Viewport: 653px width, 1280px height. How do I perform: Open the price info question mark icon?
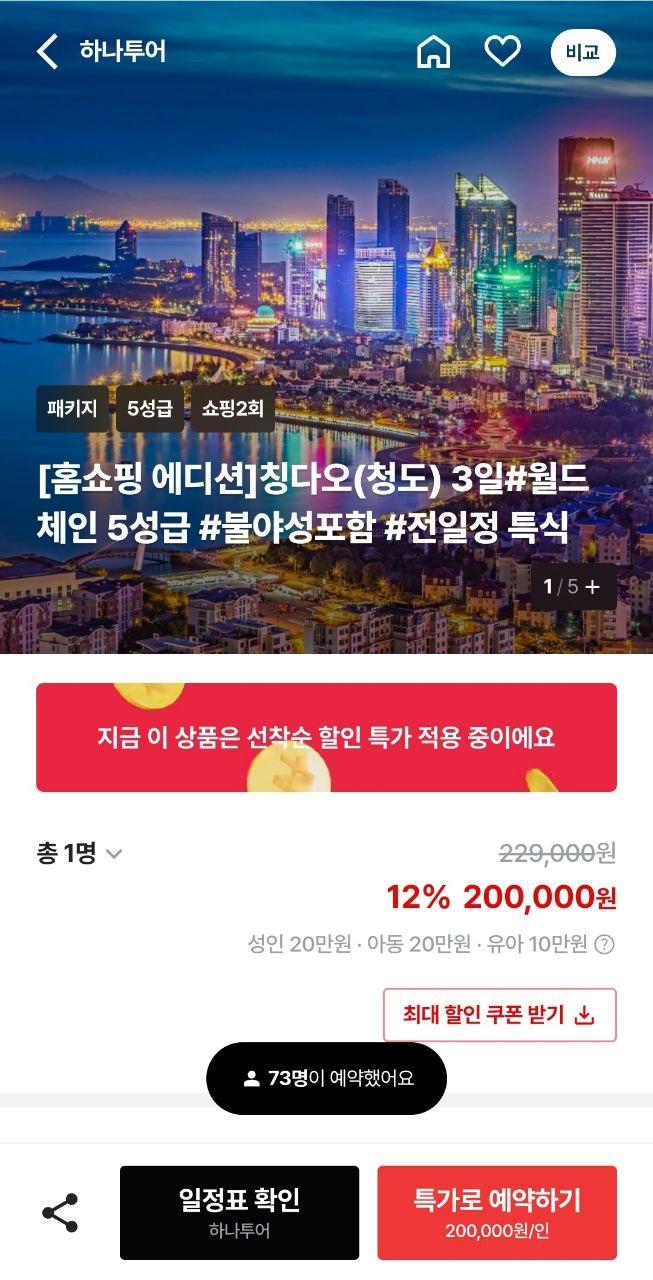point(604,944)
